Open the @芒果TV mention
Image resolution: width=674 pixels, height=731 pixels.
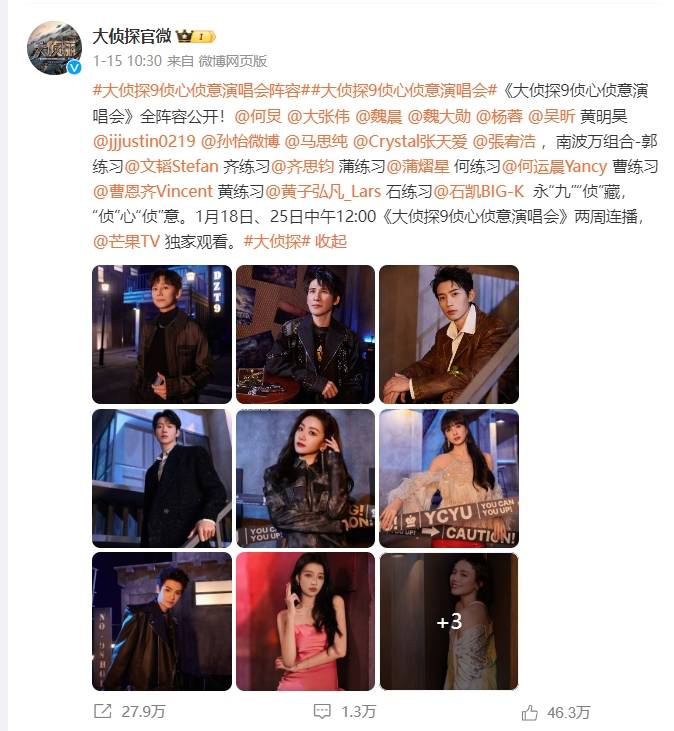[x=128, y=243]
